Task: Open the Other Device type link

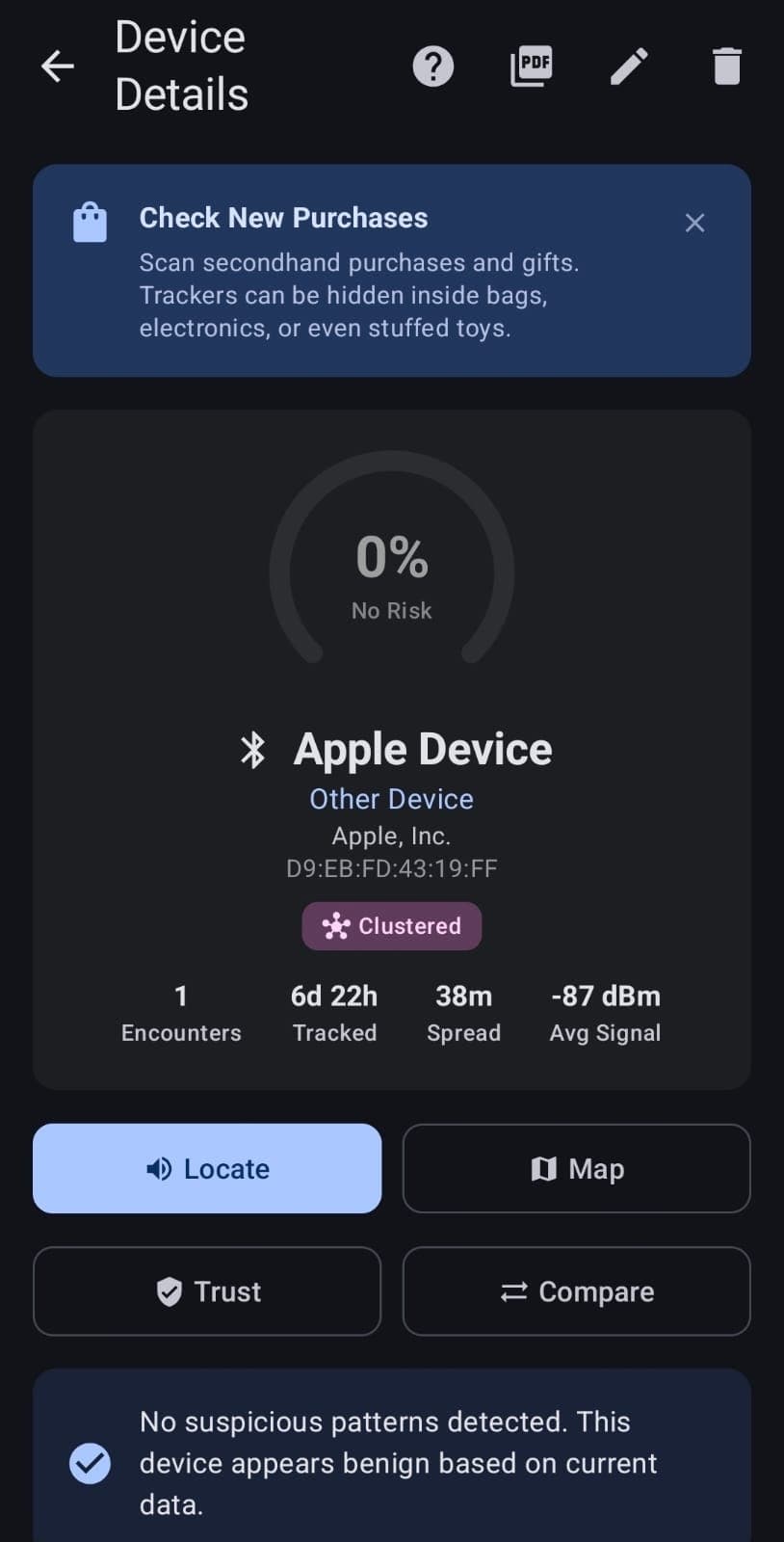Action: tap(391, 798)
